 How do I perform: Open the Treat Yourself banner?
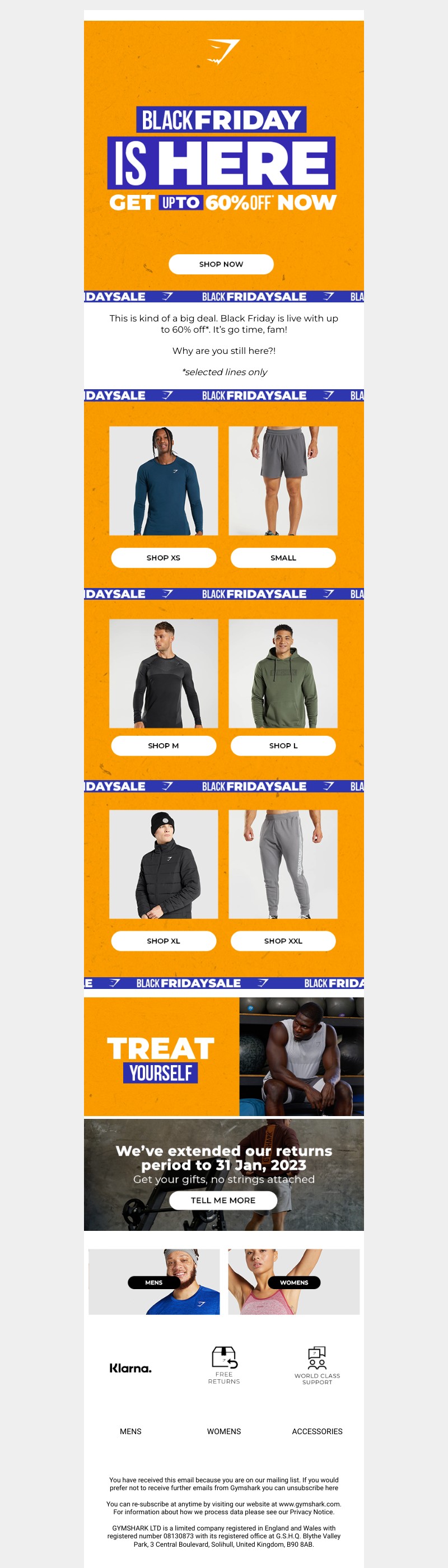[223, 1057]
